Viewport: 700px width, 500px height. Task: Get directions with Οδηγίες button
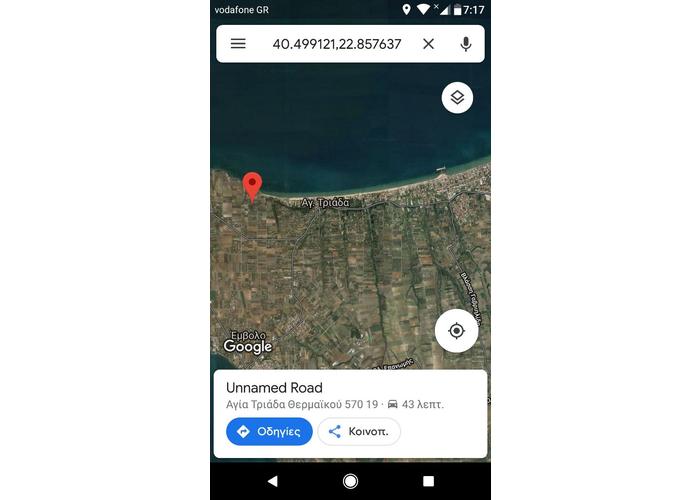[x=269, y=432]
